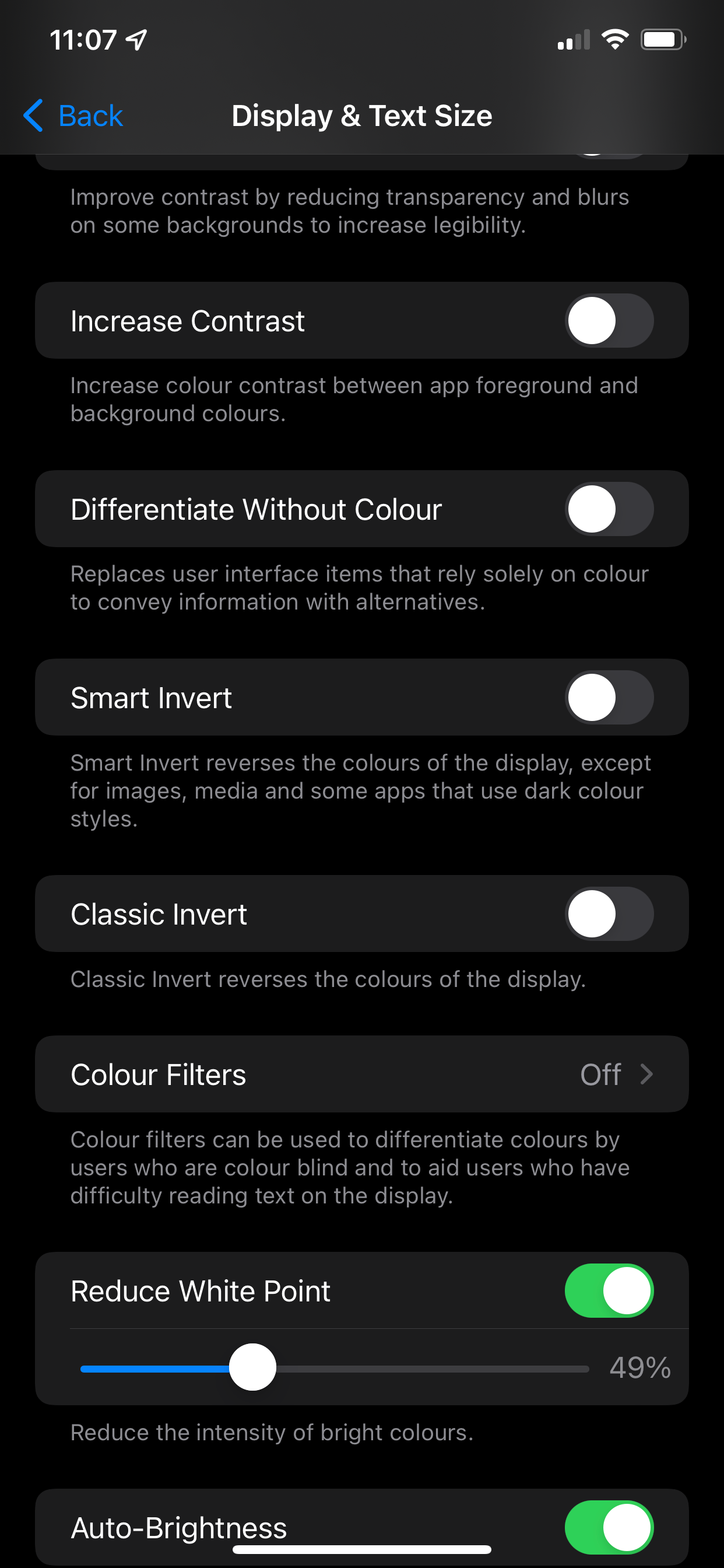Viewport: 724px width, 1568px height.
Task: Disable Reduce White Point
Action: (609, 1290)
